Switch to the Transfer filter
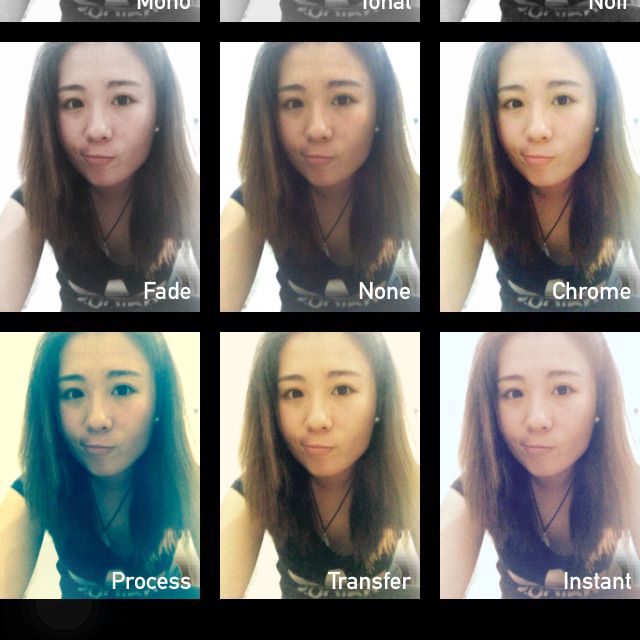Screen dimensions: 640x640 [320, 465]
